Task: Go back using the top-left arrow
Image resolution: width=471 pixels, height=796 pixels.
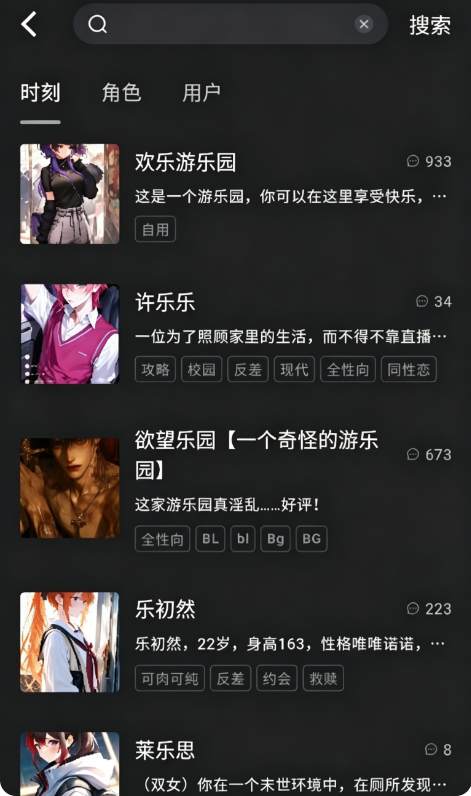Action: (x=29, y=24)
